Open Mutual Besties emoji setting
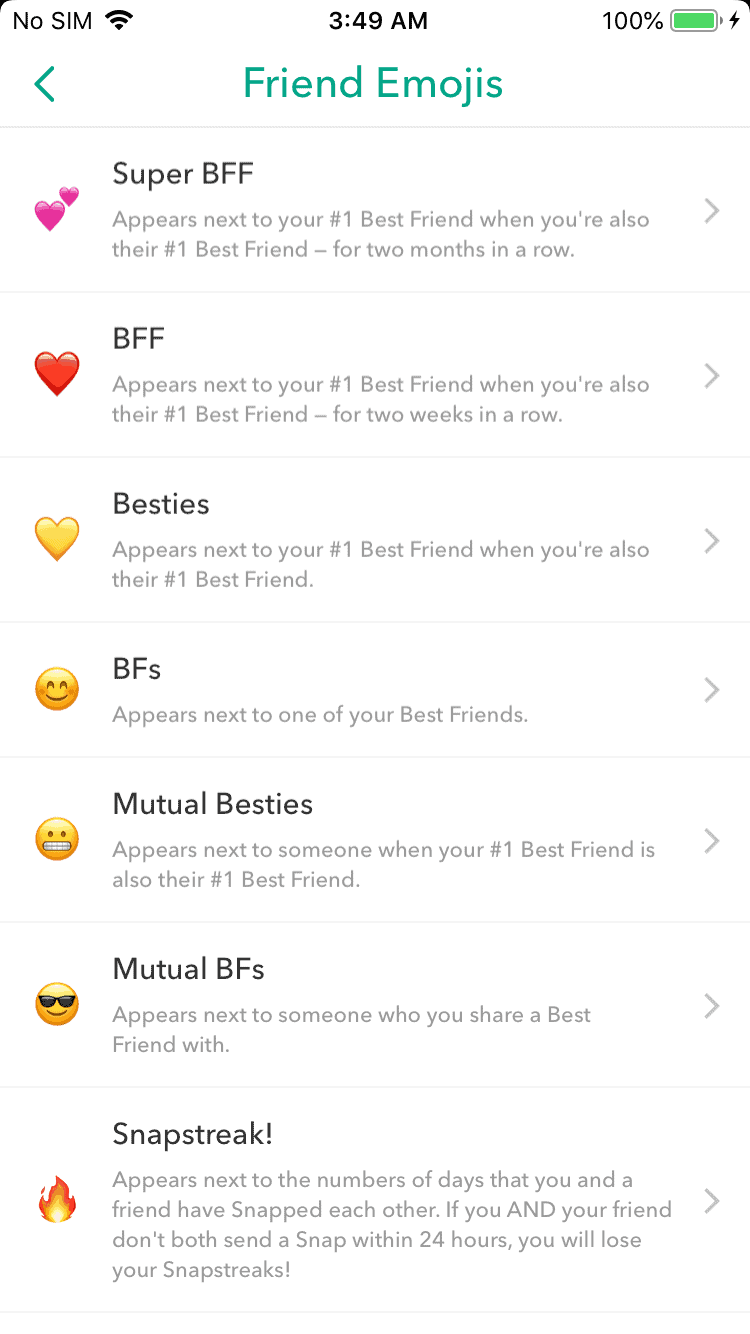 (375, 840)
